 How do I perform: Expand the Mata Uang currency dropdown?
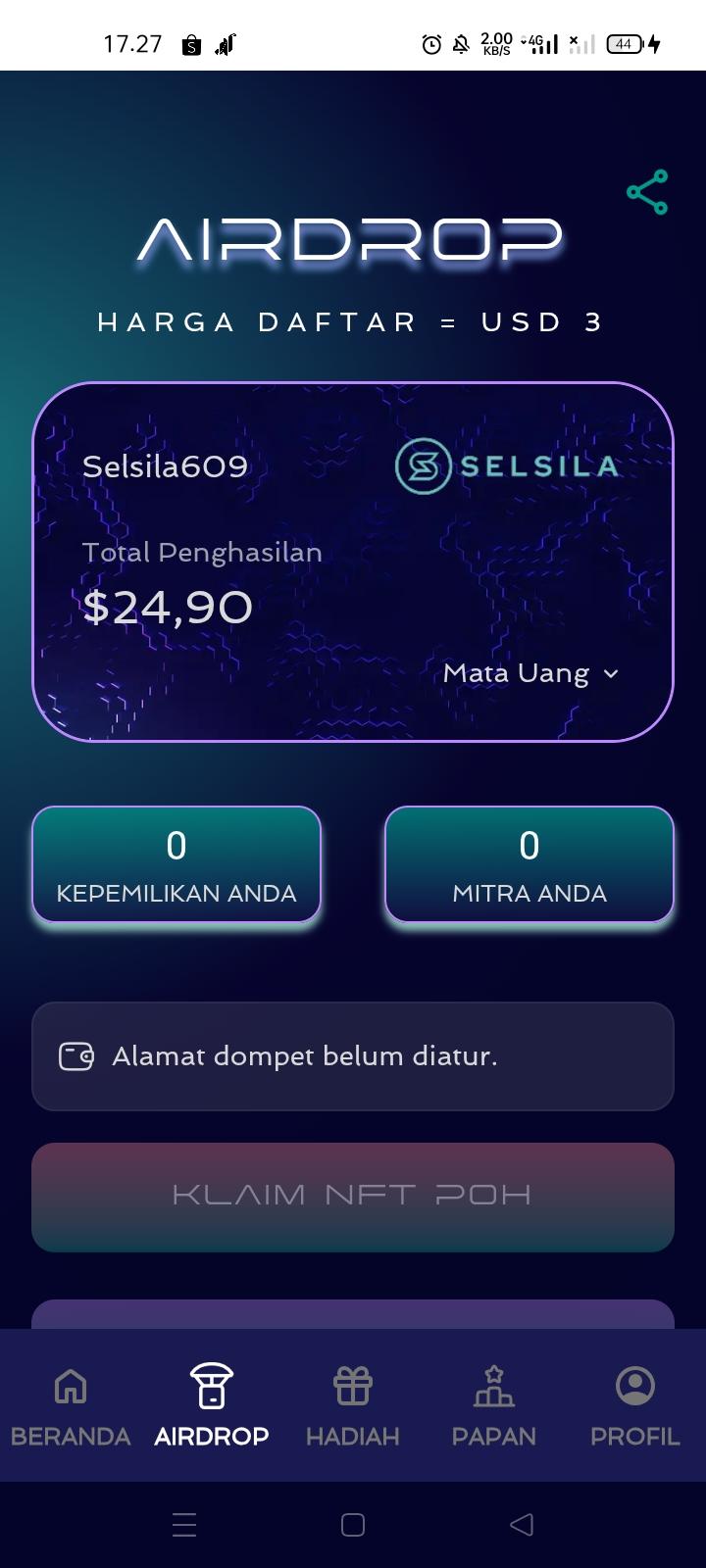click(x=530, y=673)
